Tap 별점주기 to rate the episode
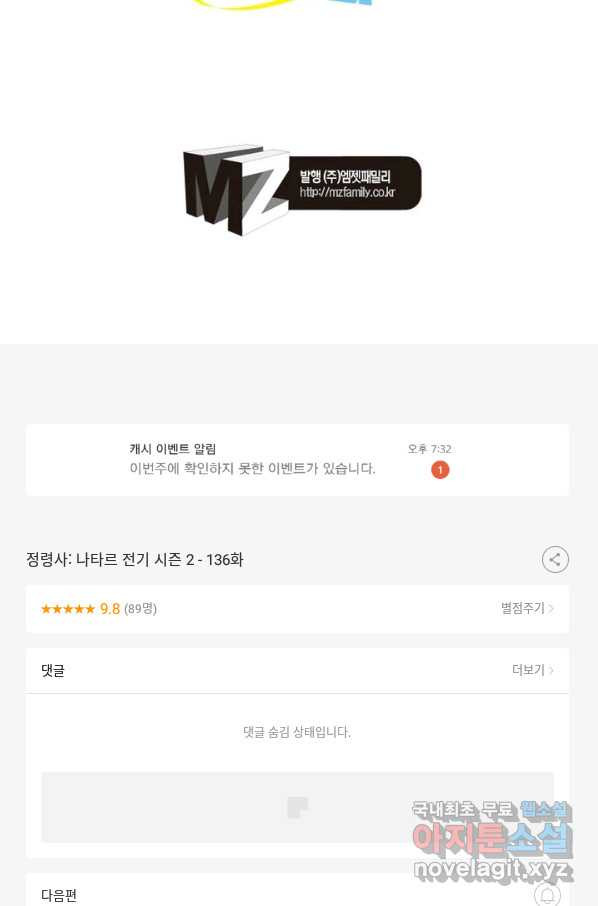The image size is (598, 906). click(527, 608)
